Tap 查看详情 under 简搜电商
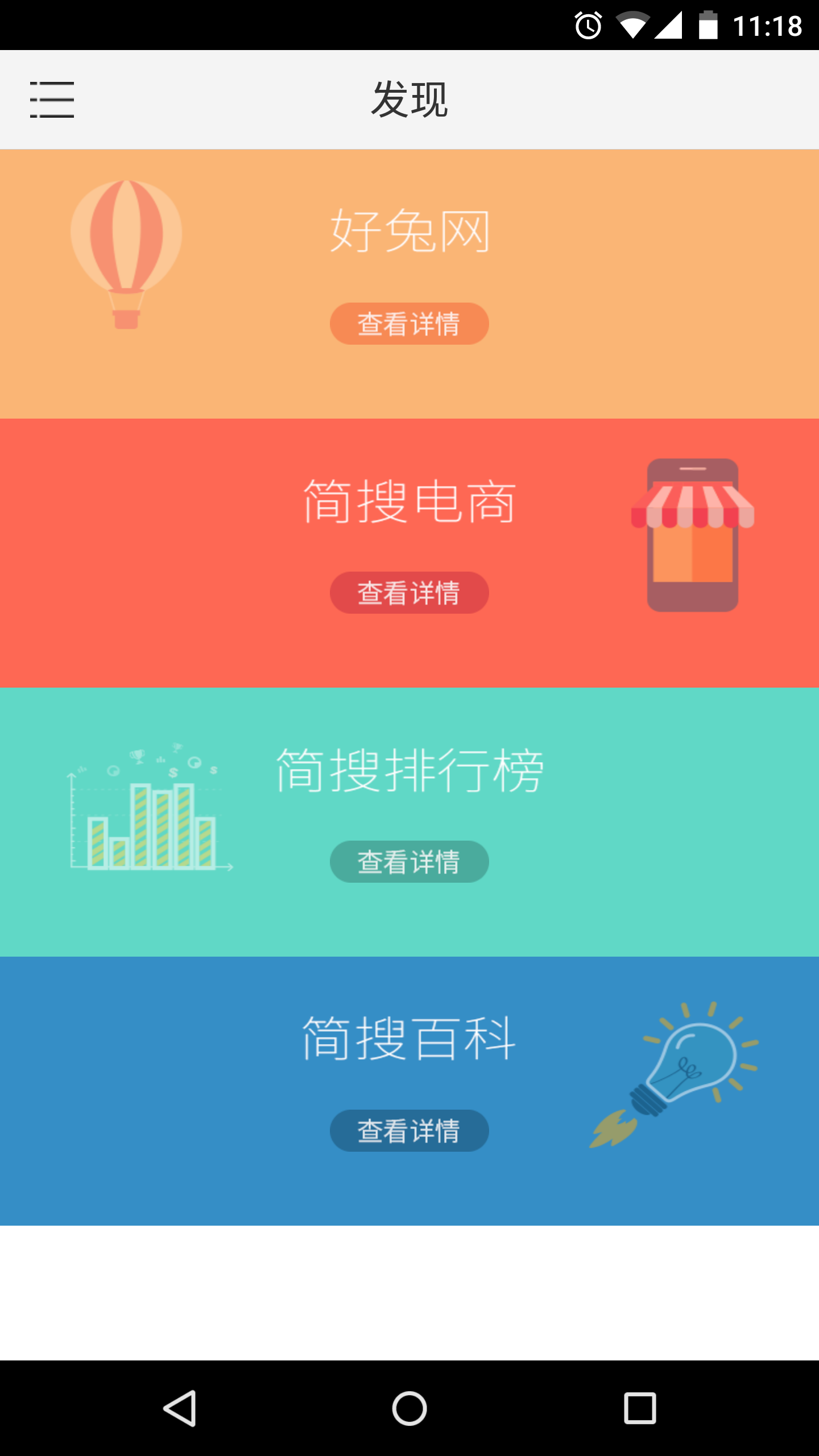The width and height of the screenshot is (819, 1456). pyautogui.click(x=409, y=593)
